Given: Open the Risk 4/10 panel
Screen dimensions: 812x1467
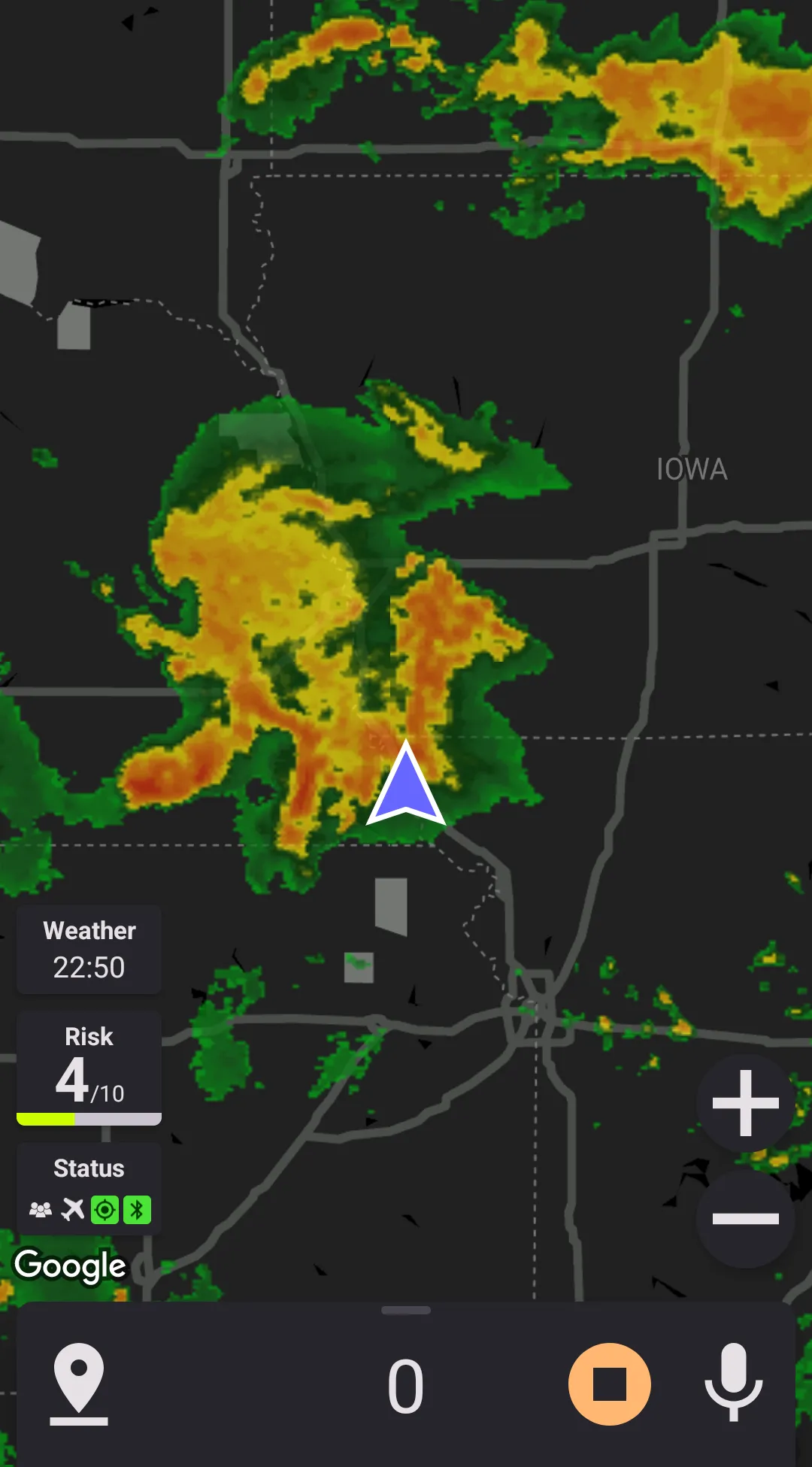Looking at the screenshot, I should [x=89, y=1068].
